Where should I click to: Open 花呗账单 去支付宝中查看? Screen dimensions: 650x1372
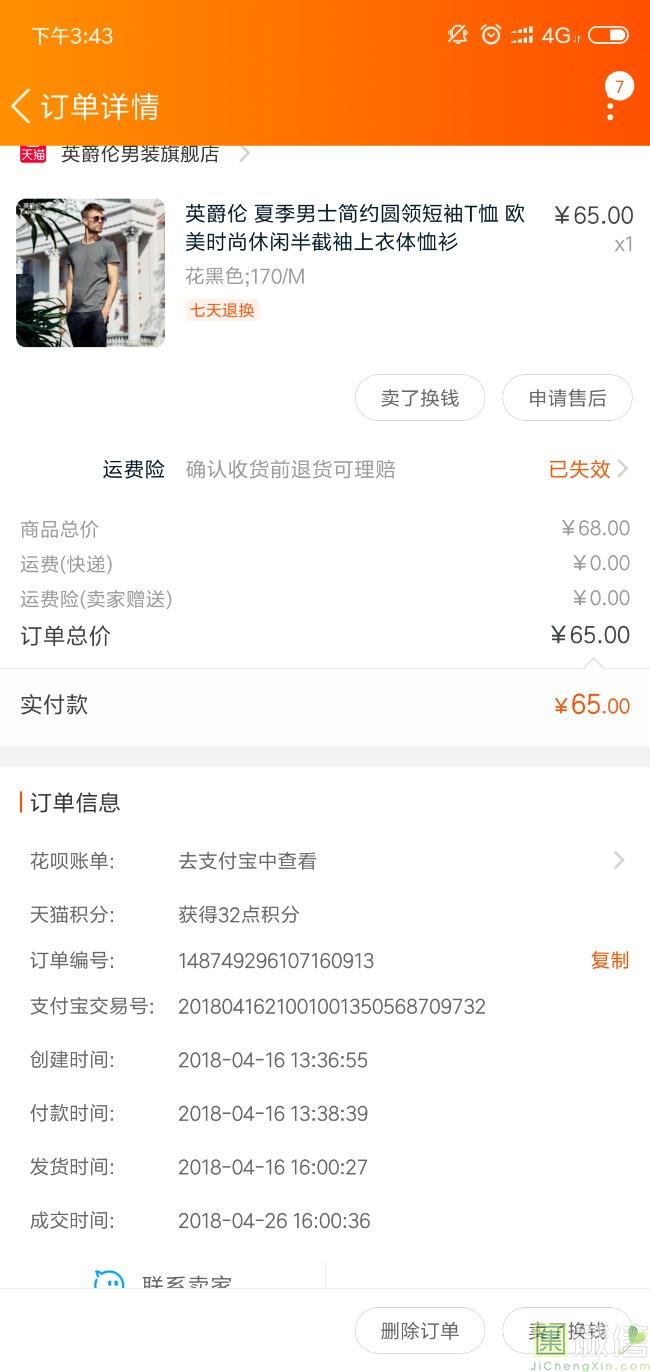pos(325,861)
